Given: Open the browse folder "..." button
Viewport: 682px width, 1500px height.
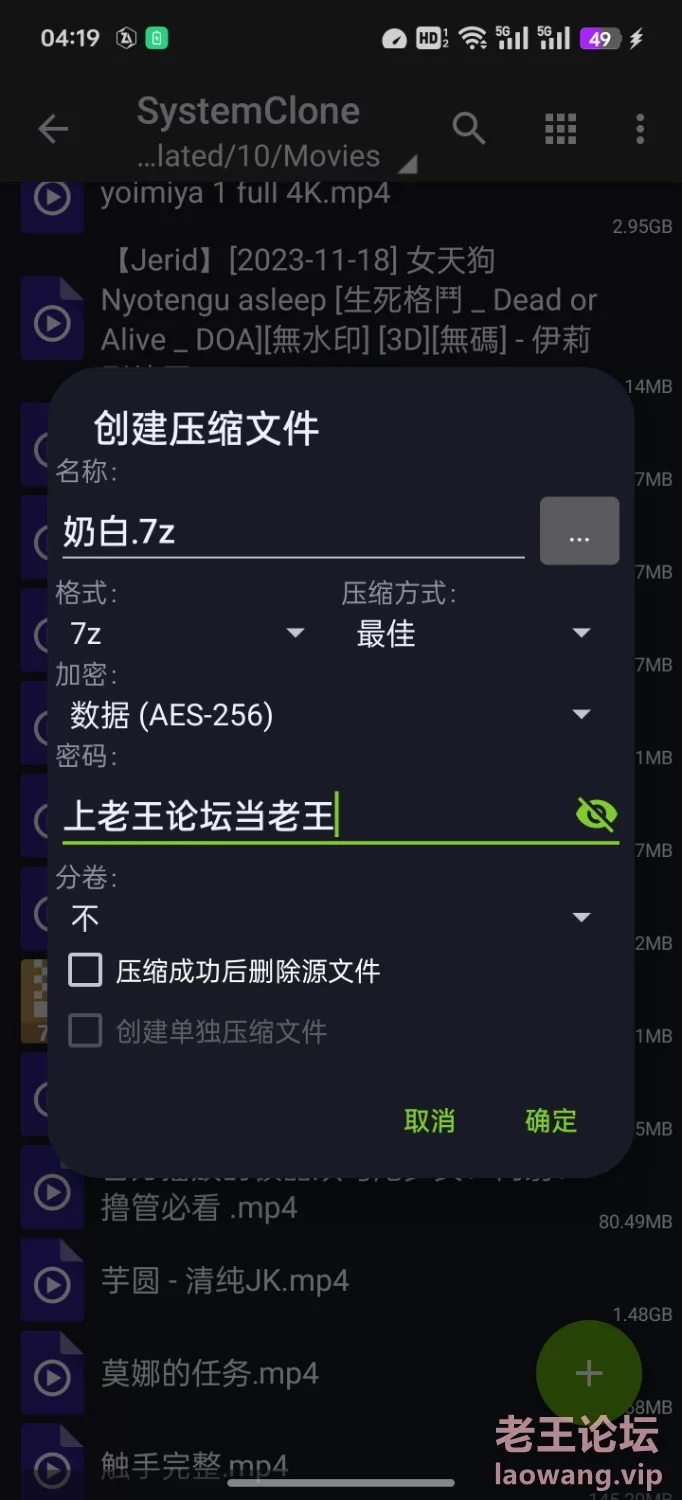Looking at the screenshot, I should tap(579, 532).
